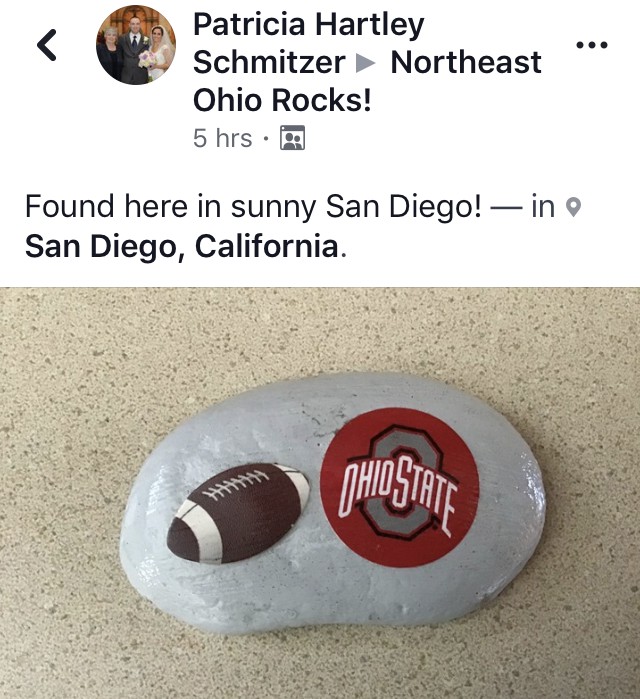Go back using the arrow
Screen dimensions: 640x699
(47, 45)
